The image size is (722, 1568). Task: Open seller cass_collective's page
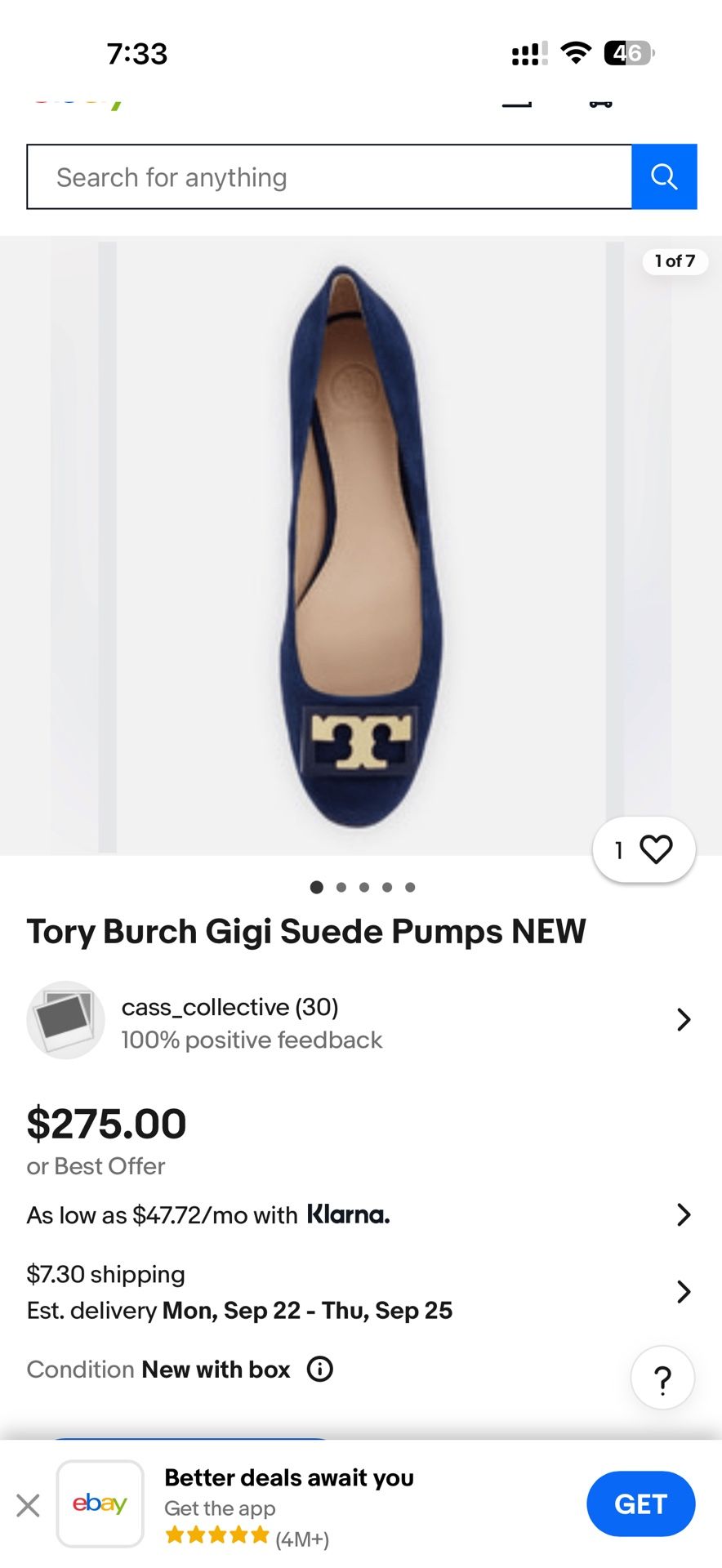pos(230,1007)
